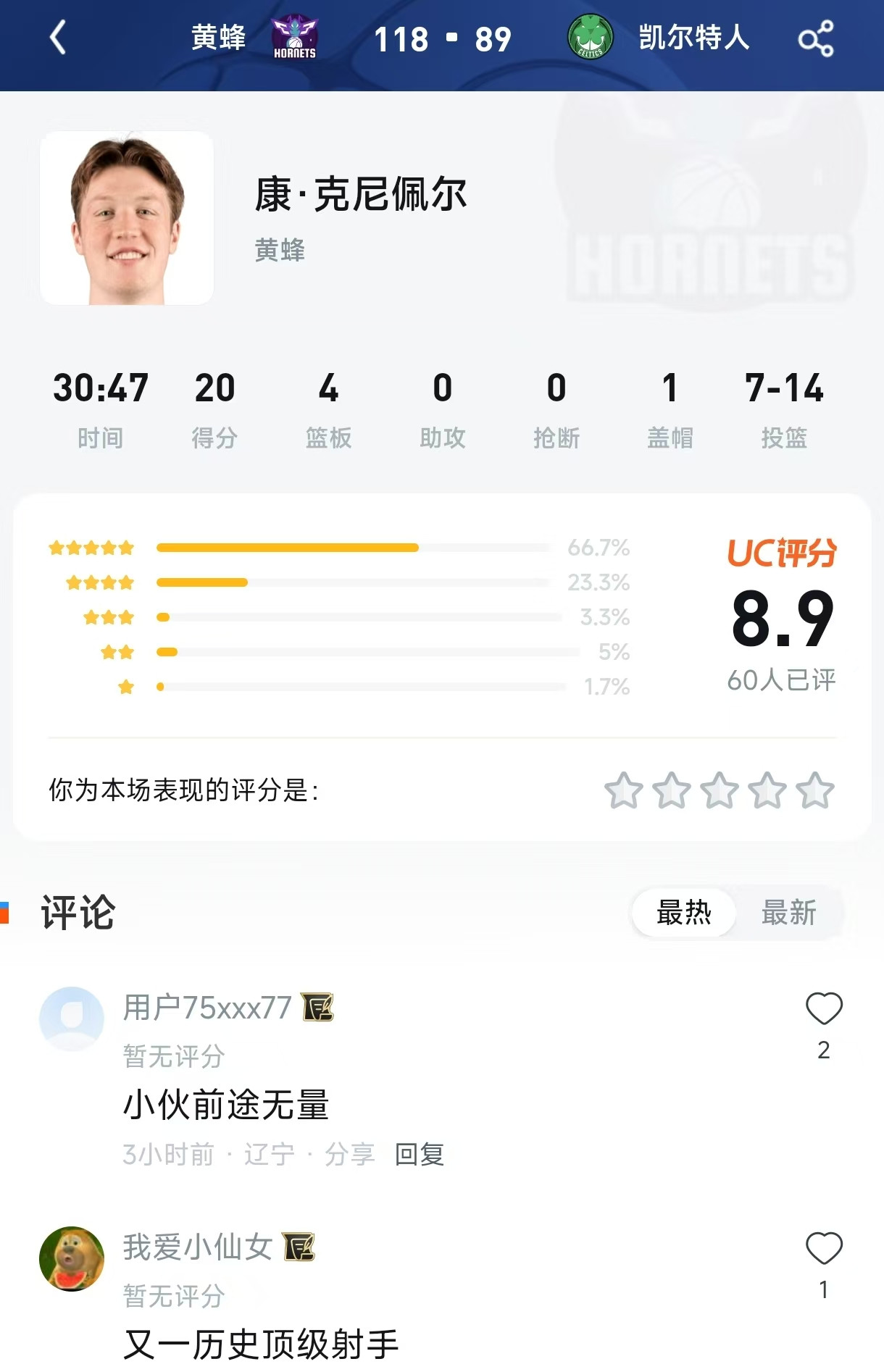Switch to the 最新 comment sort
The height and width of the screenshot is (1372, 884).
pos(789,913)
